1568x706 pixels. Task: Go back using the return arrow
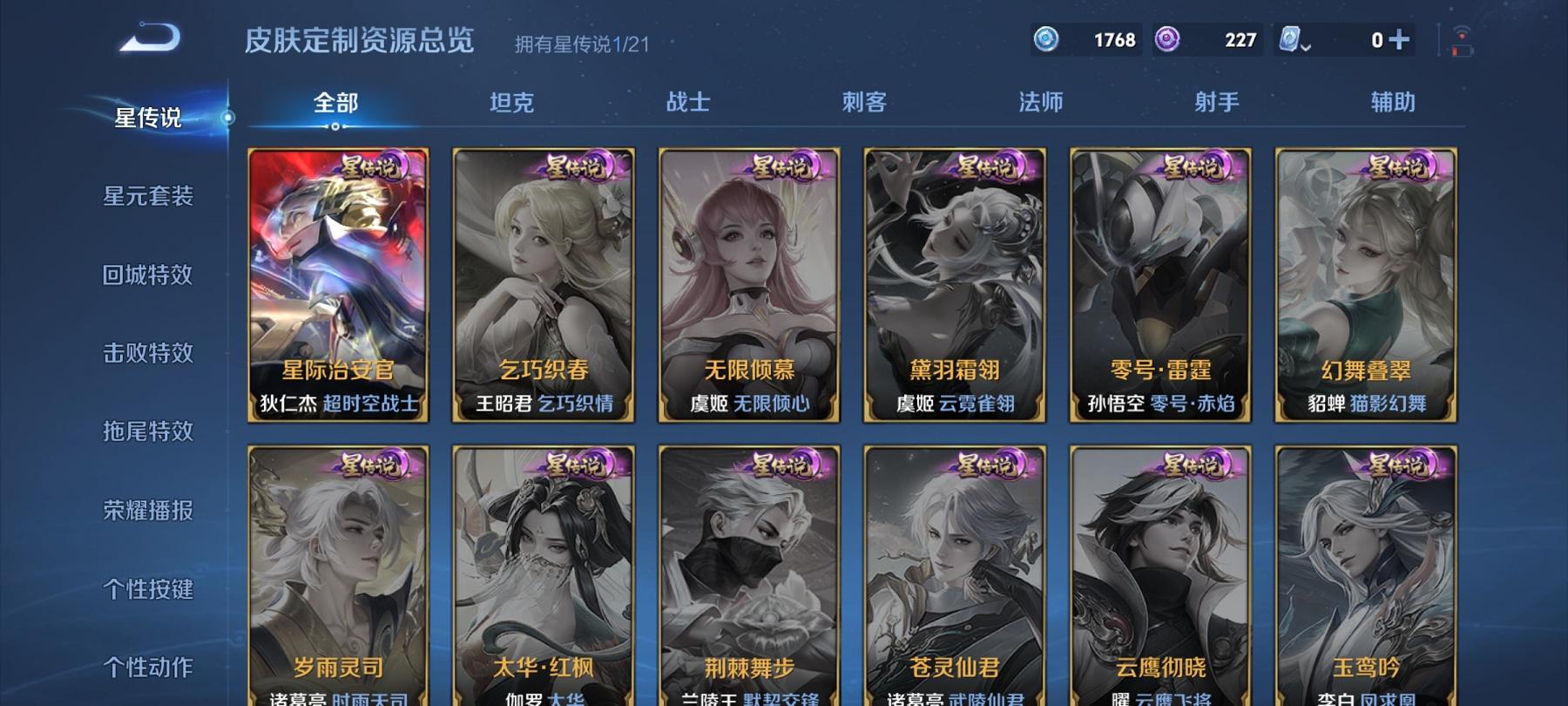(x=150, y=39)
